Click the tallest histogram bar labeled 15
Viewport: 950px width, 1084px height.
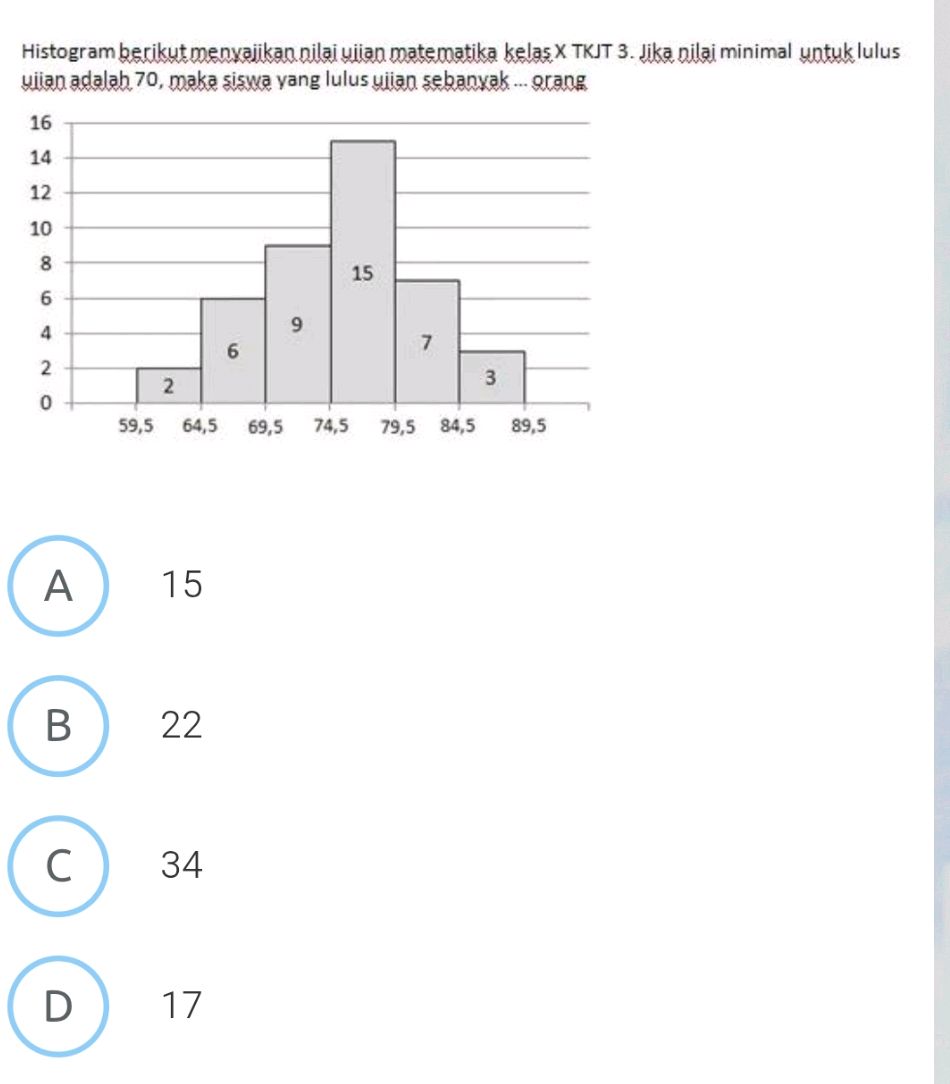coord(362,270)
